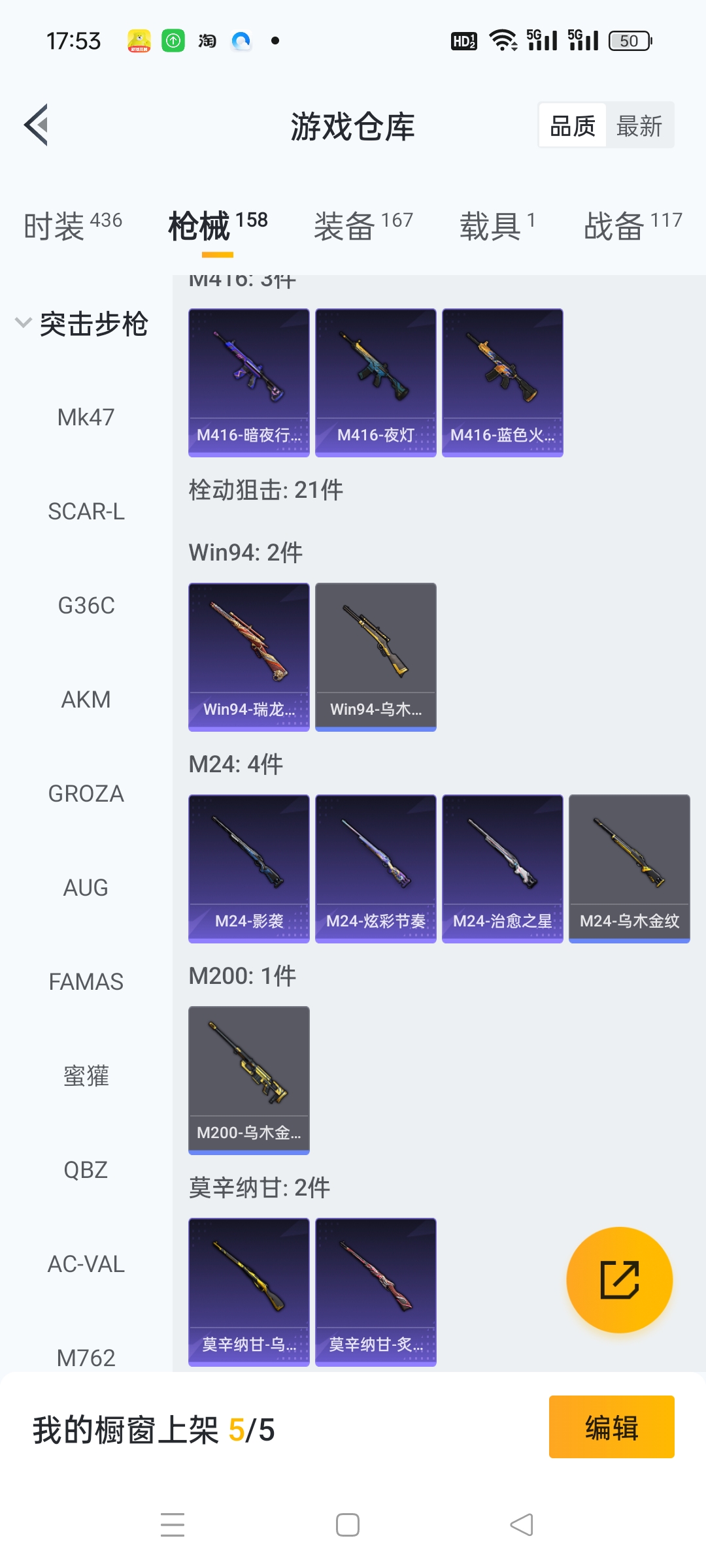Image resolution: width=706 pixels, height=1568 pixels.
Task: Select FAMAS in the sidebar
Action: coord(86,982)
